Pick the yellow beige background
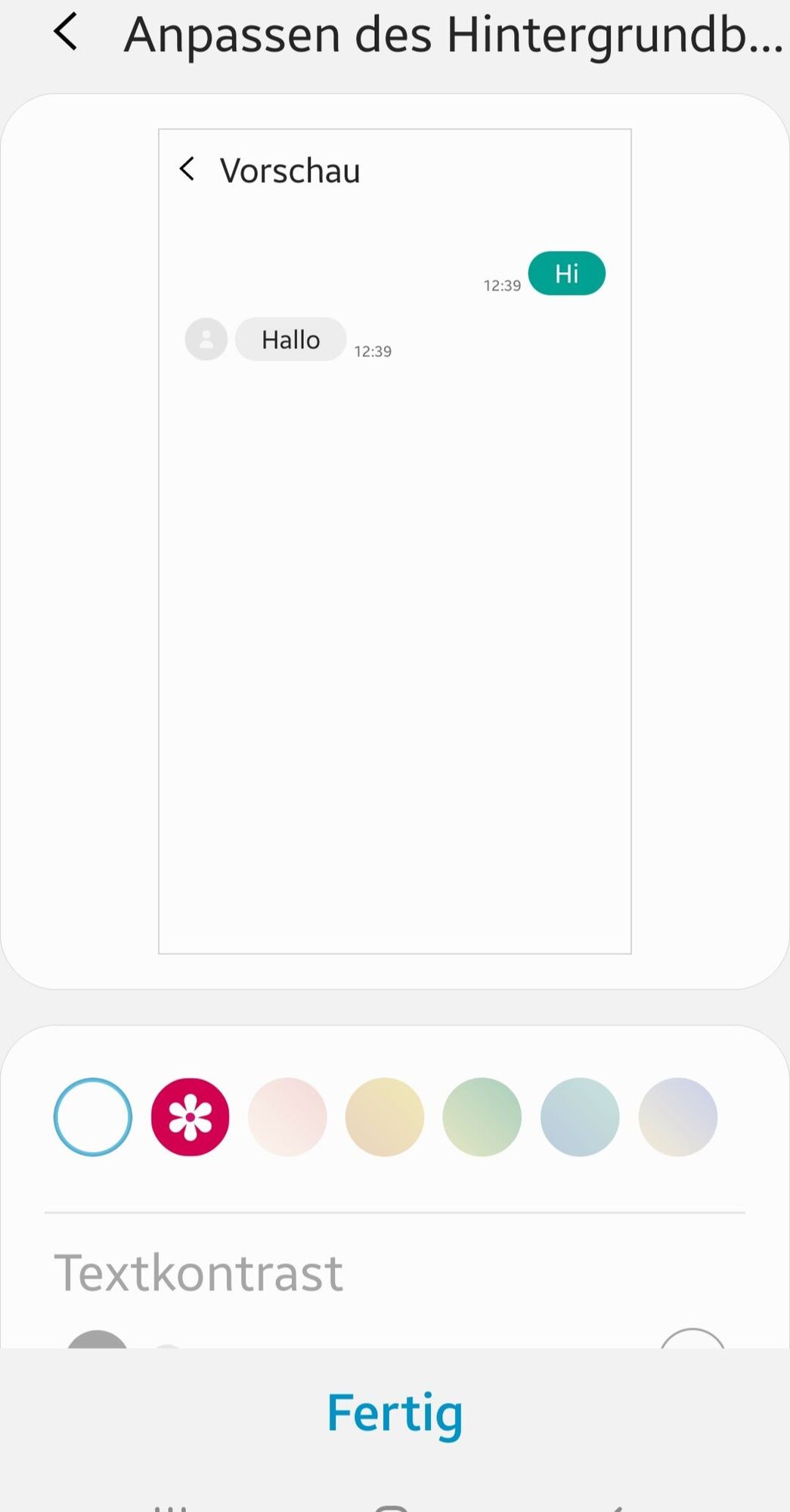 coord(385,1117)
